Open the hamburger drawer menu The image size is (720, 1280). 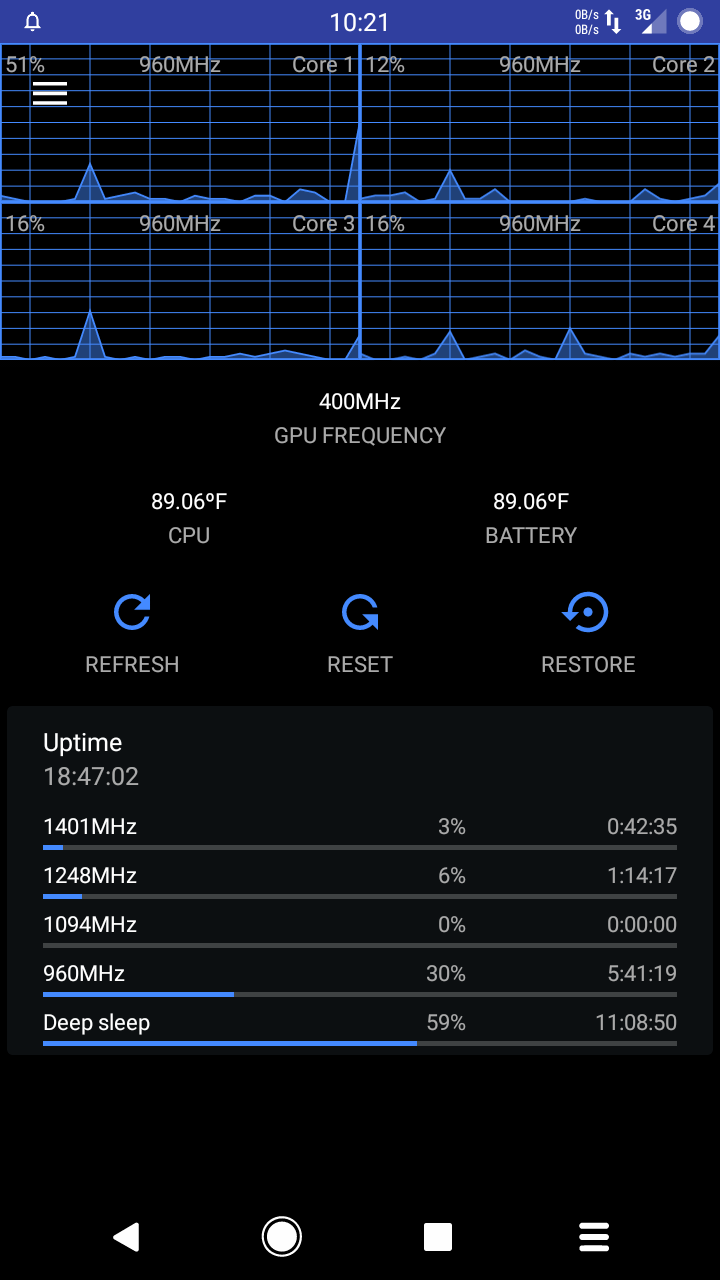[50, 93]
